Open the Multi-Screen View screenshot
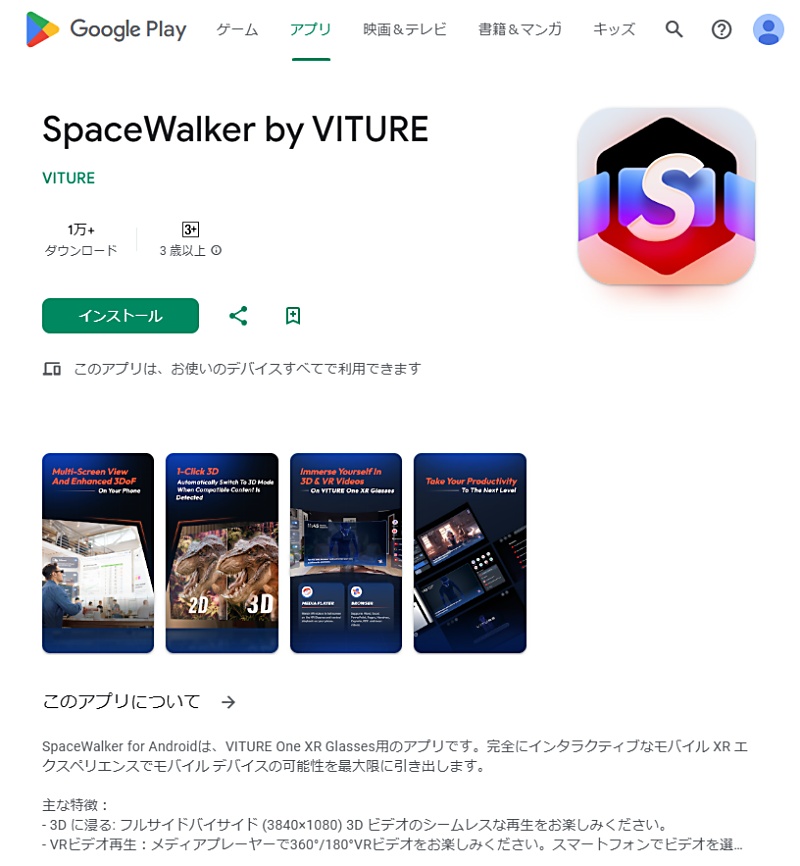 point(98,553)
